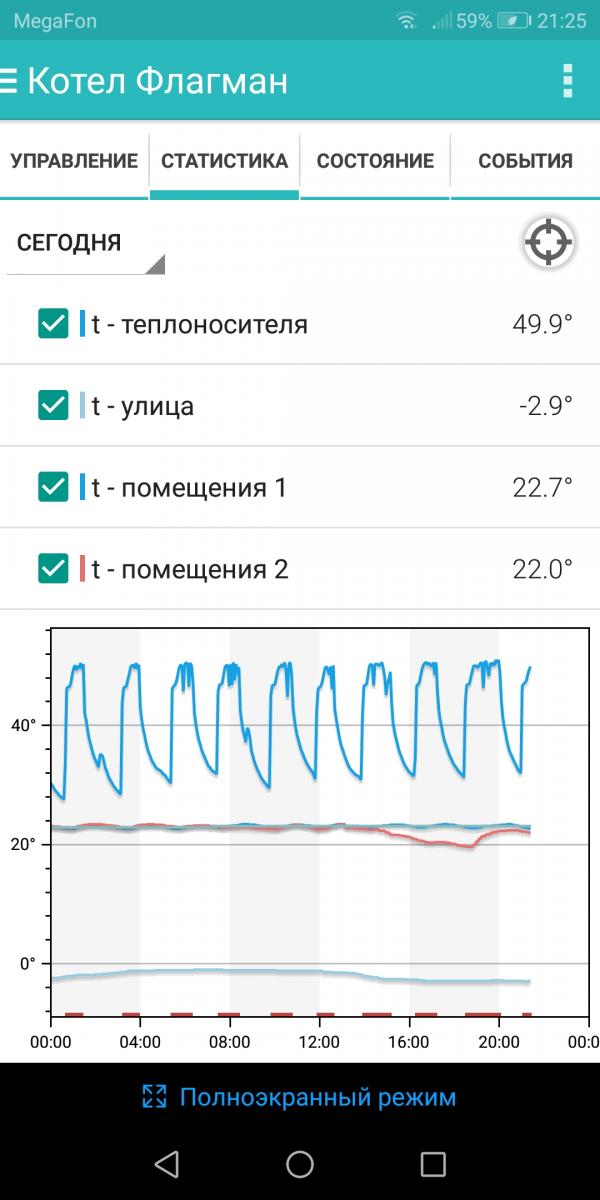Disable the t - помещения 1 series
The height and width of the screenshot is (1200, 600).
click(x=52, y=487)
